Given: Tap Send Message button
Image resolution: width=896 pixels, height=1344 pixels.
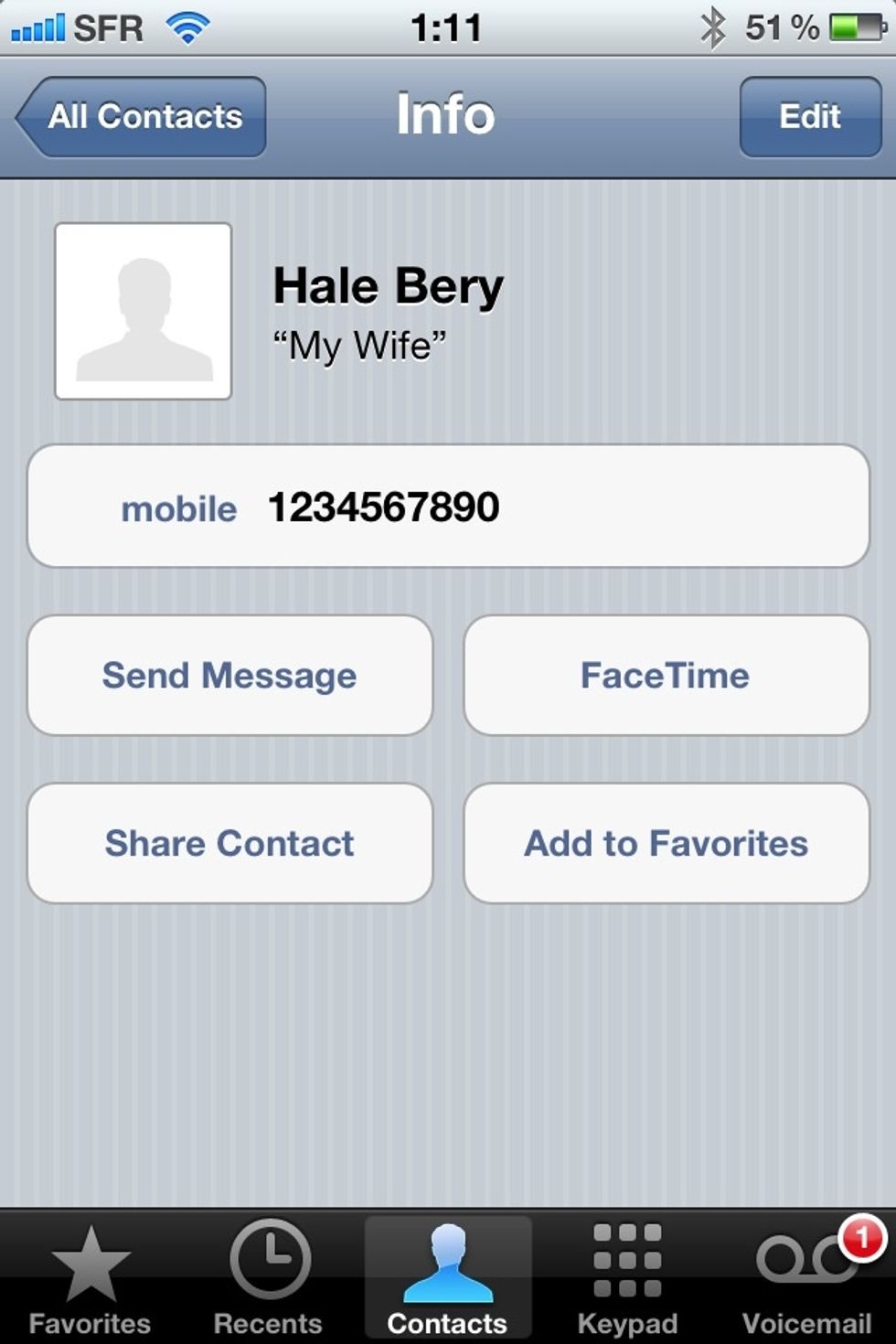Looking at the screenshot, I should point(229,676).
